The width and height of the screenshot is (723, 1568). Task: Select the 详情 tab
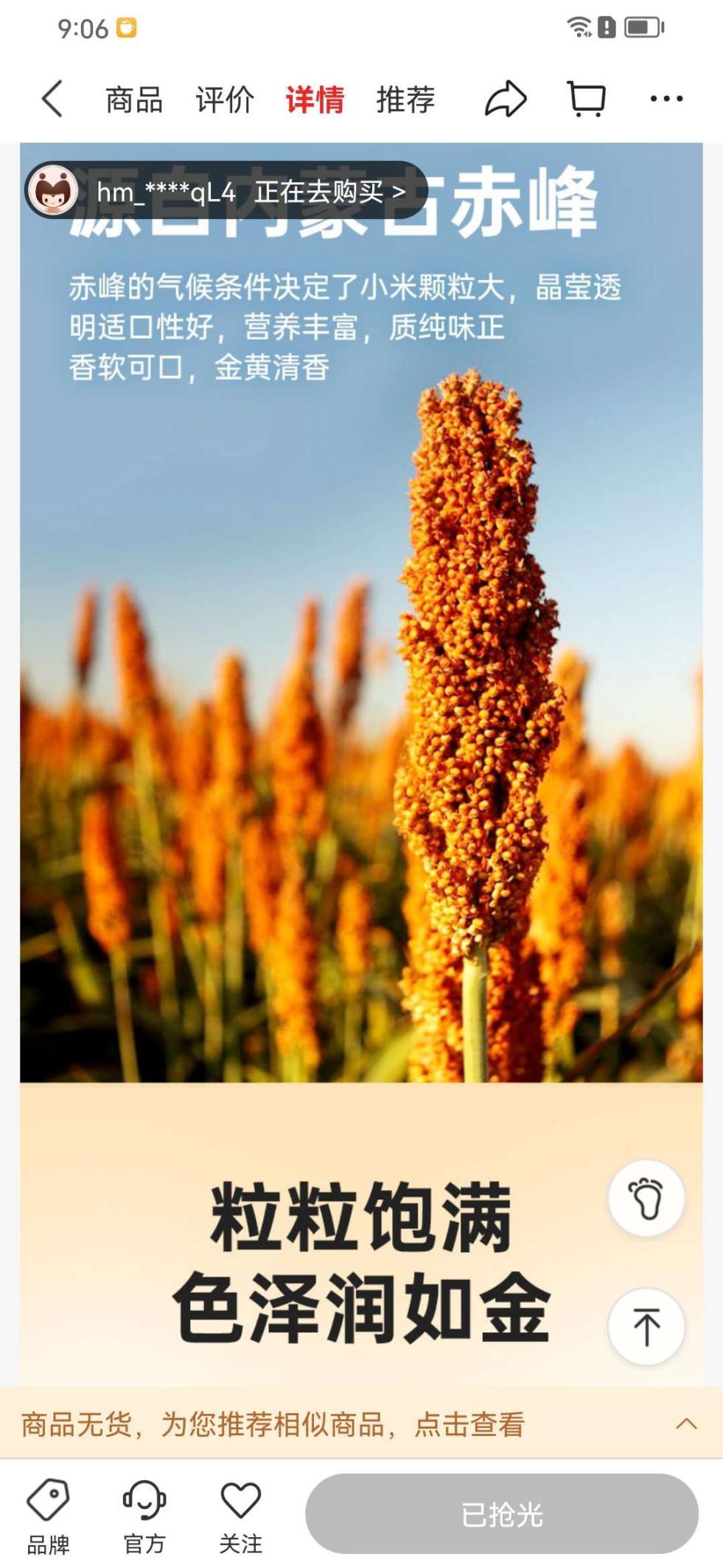[315, 100]
